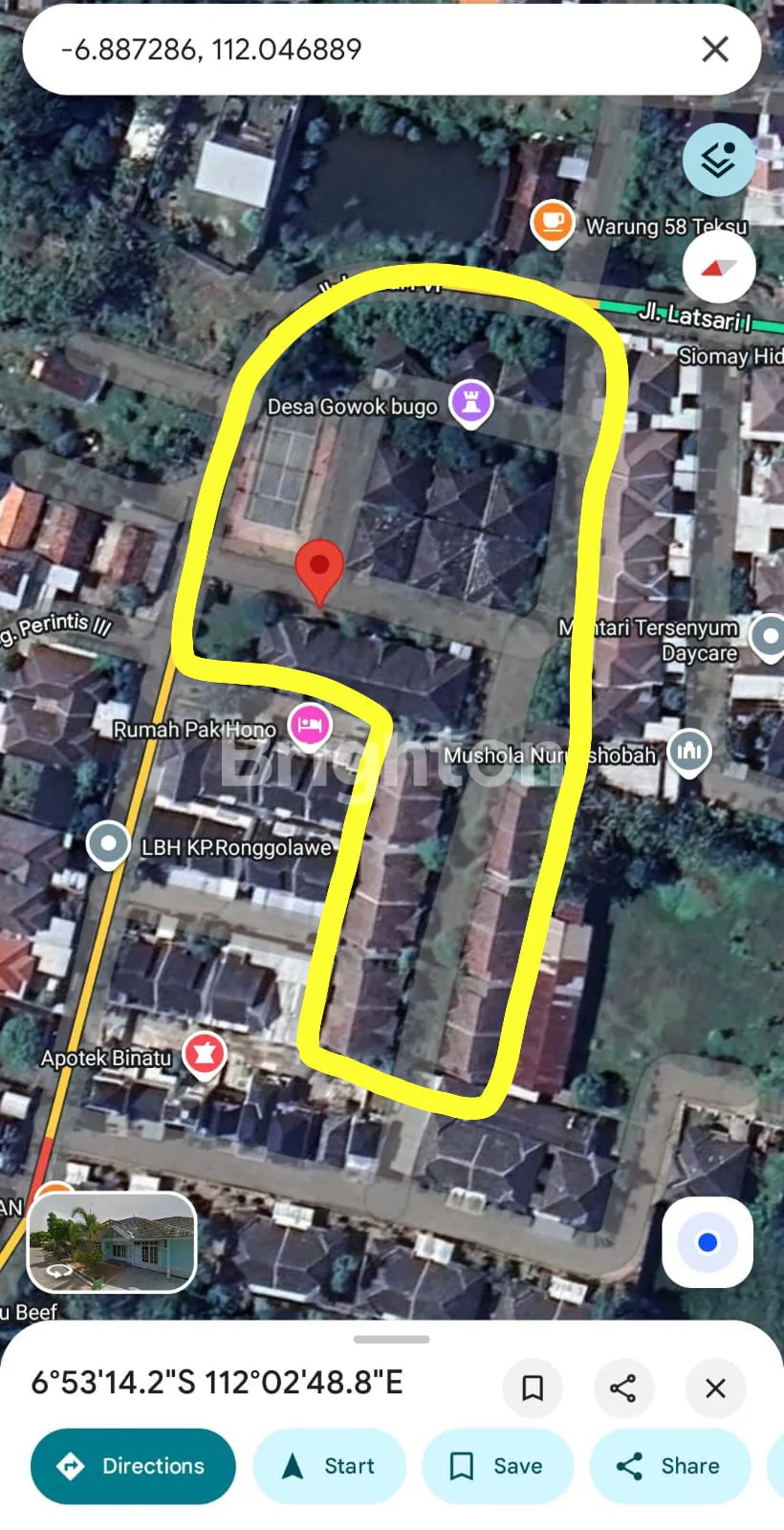The width and height of the screenshot is (784, 1530).
Task: Tap the compass to reset orientation
Action: click(719, 267)
